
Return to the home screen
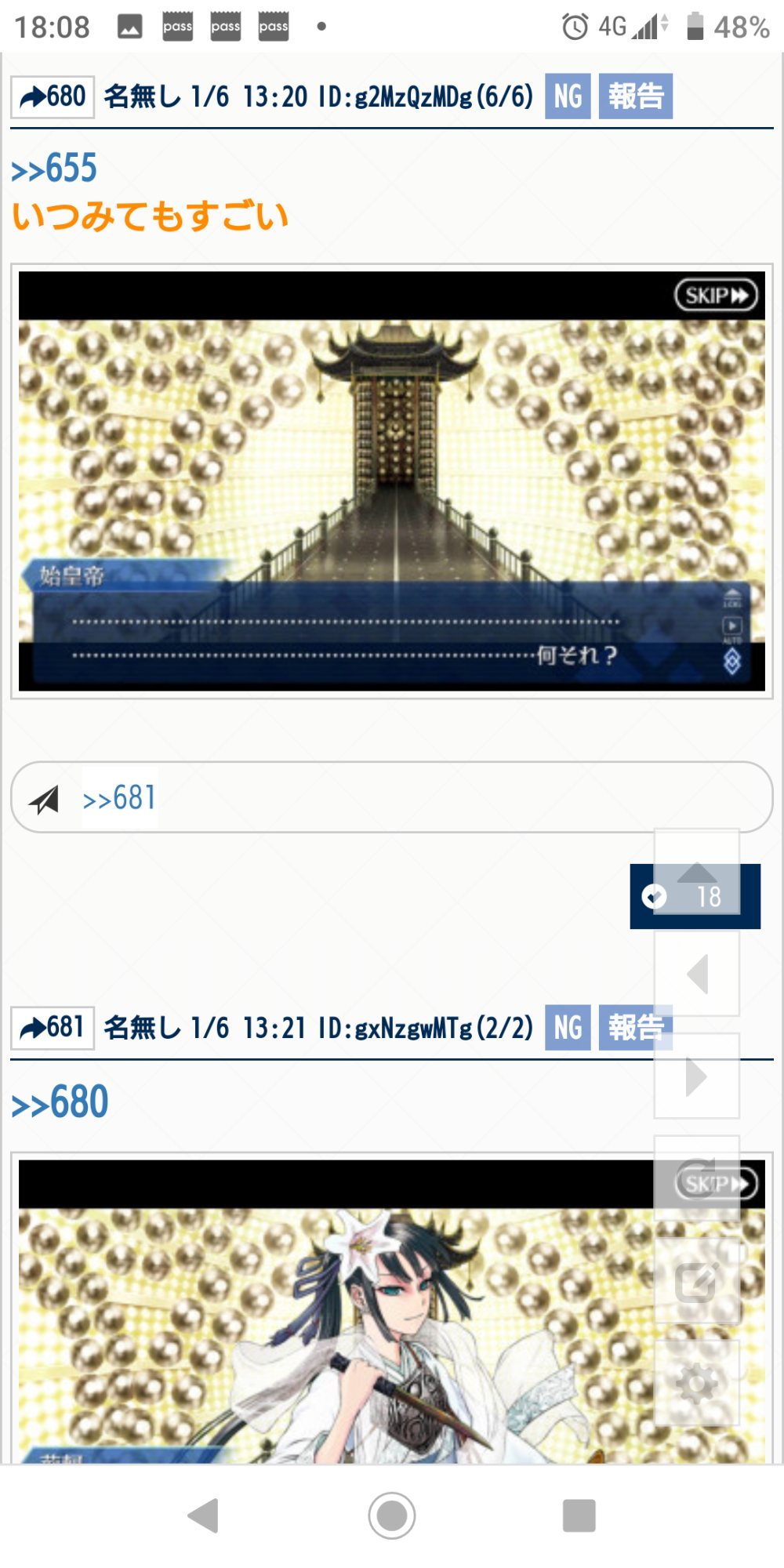[392, 1515]
